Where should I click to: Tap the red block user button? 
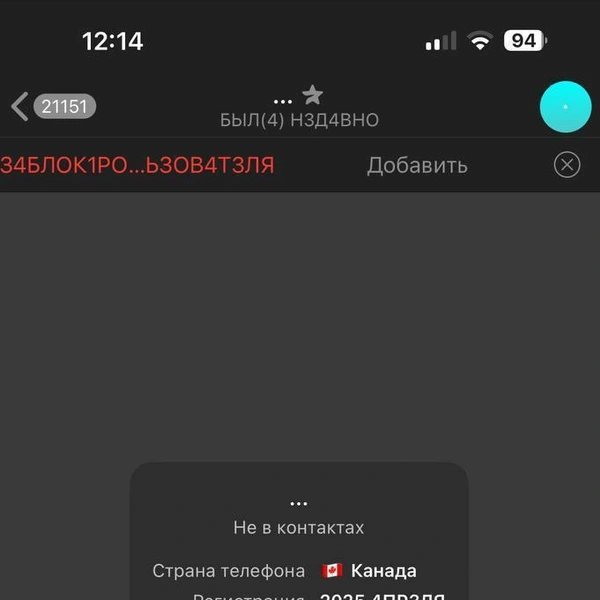point(137,165)
